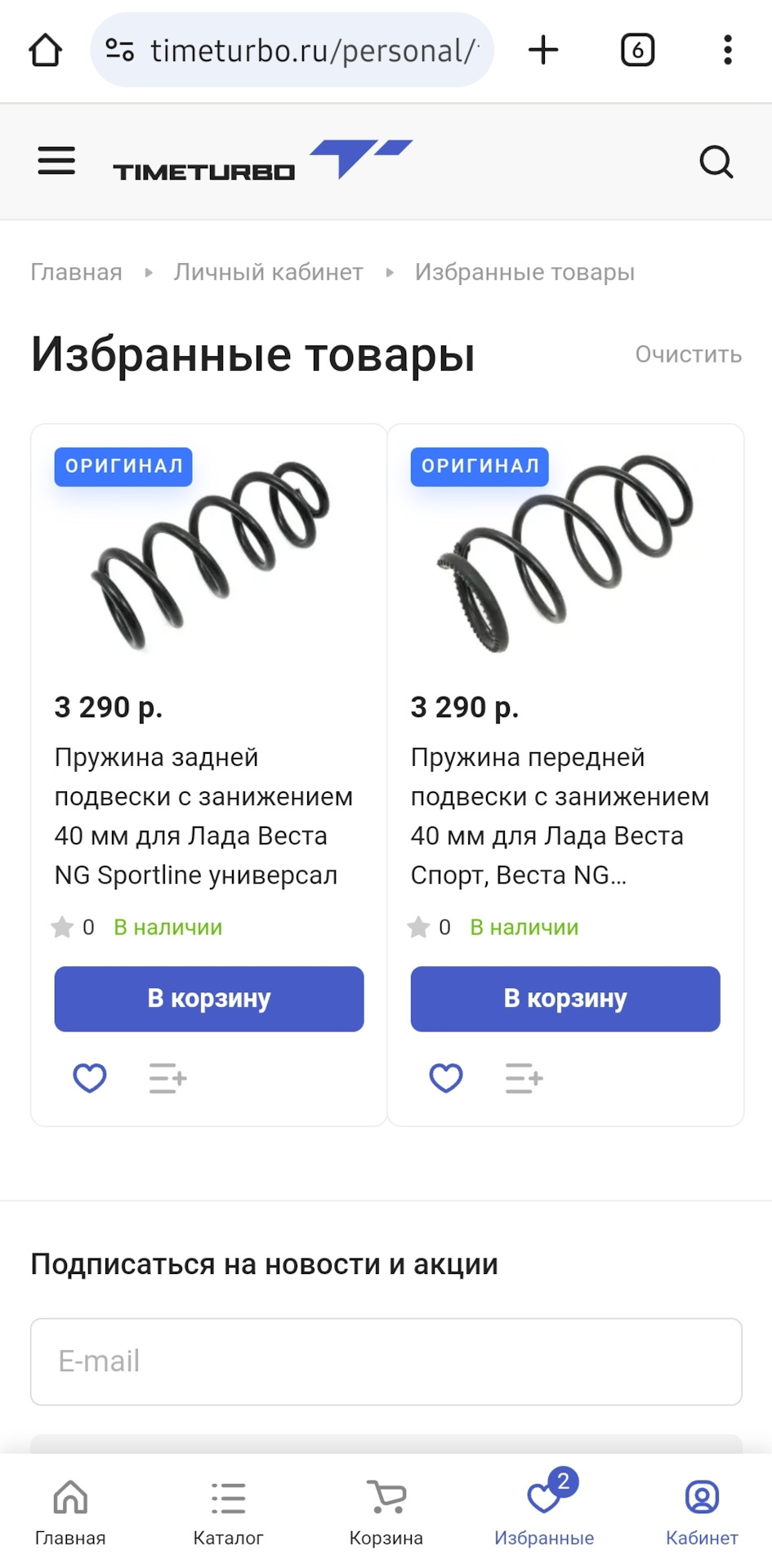This screenshot has height=1568, width=772.
Task: Go to Главная breadcrumb link
Action: (x=76, y=272)
